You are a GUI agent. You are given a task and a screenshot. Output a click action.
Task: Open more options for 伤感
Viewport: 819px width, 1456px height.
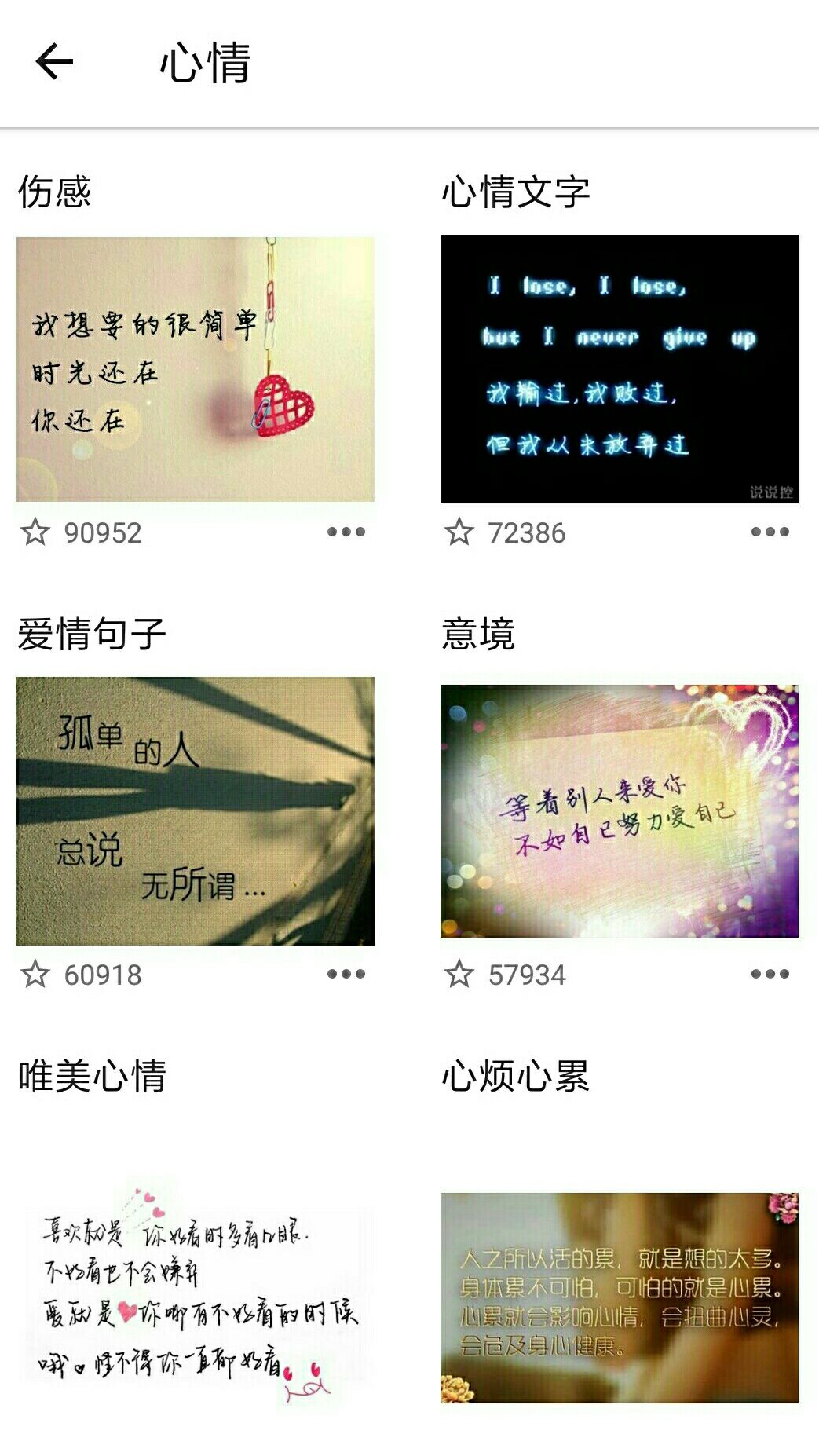click(x=346, y=532)
